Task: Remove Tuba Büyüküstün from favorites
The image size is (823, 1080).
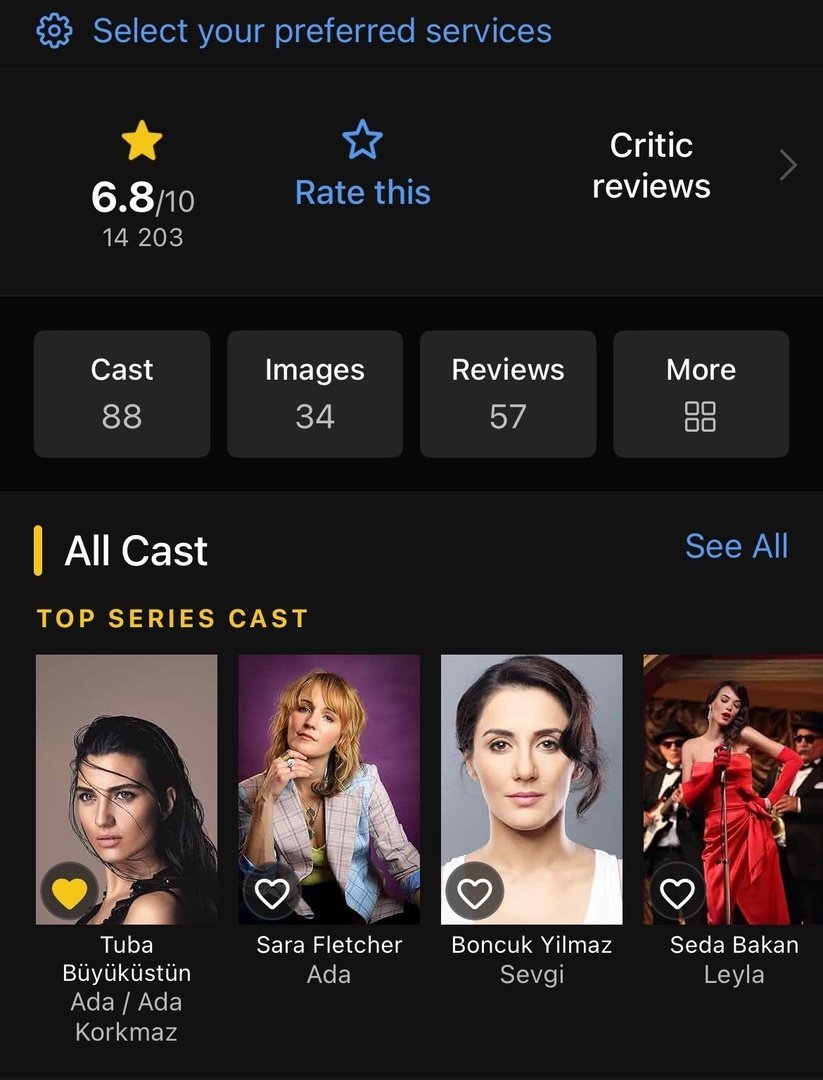Action: click(69, 891)
